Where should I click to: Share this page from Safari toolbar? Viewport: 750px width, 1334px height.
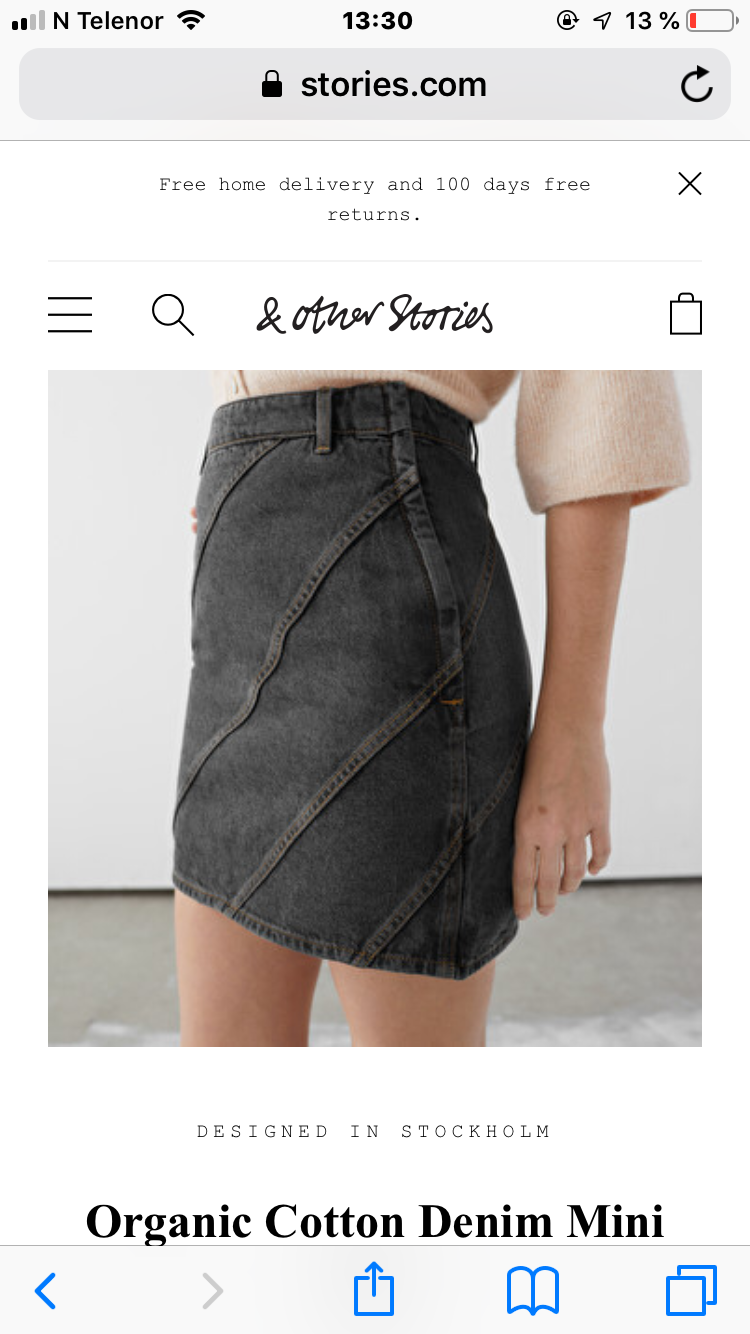[x=374, y=1288]
